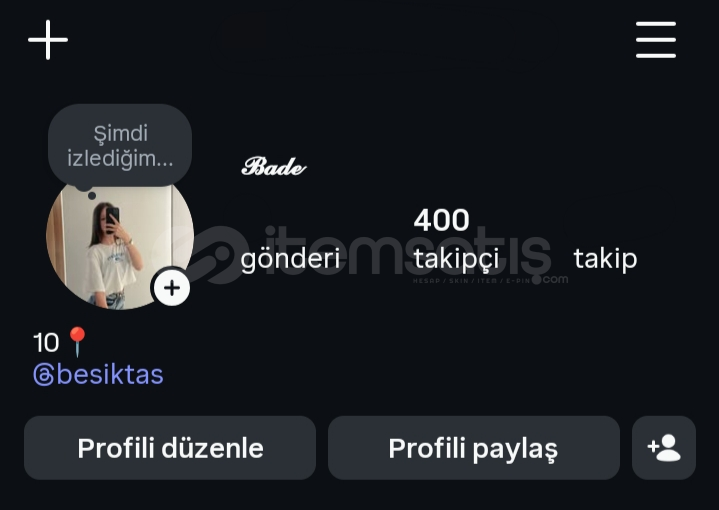
Task: Tap the Profili paylaş button
Action: (x=473, y=448)
